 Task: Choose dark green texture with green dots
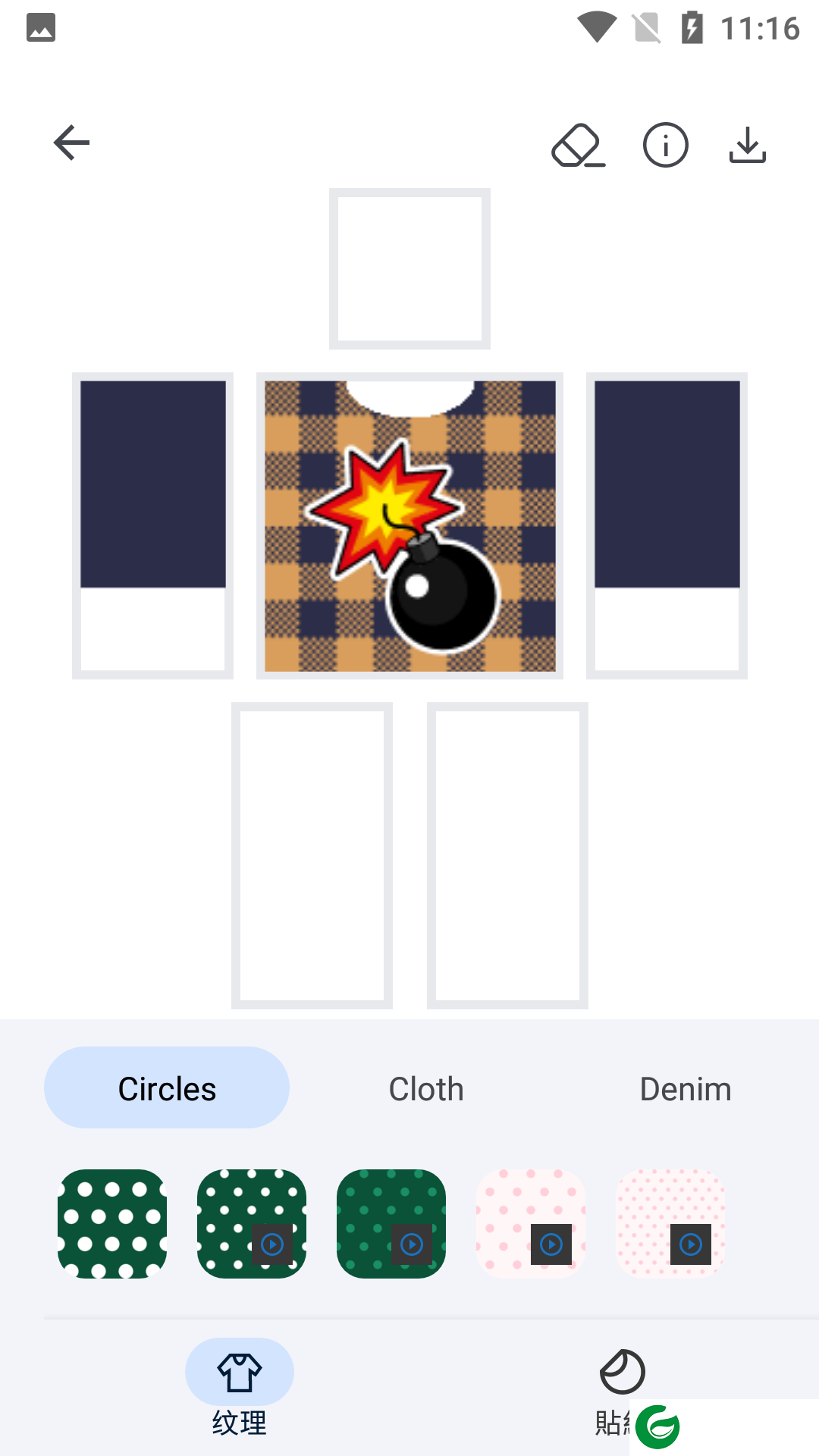pos(391,1223)
